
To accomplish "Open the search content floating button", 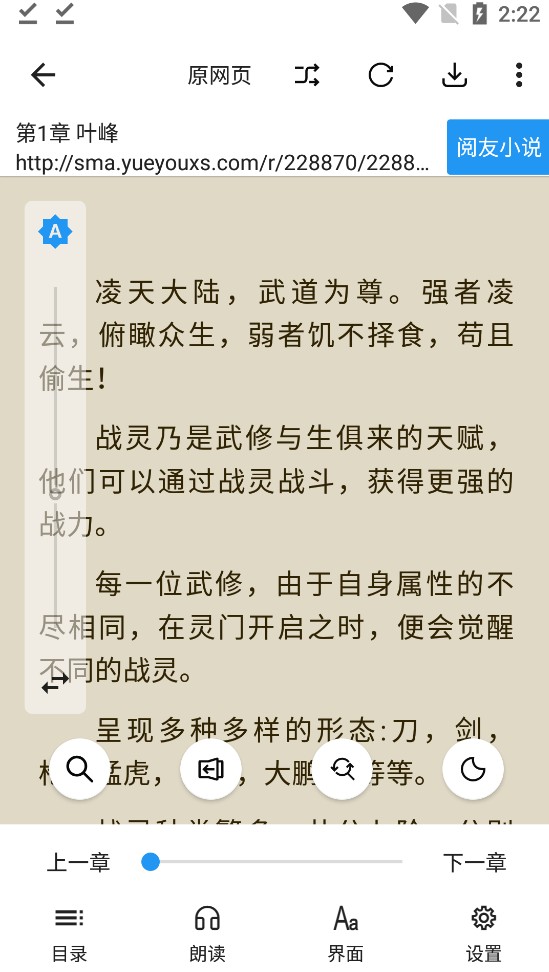I will [80, 769].
